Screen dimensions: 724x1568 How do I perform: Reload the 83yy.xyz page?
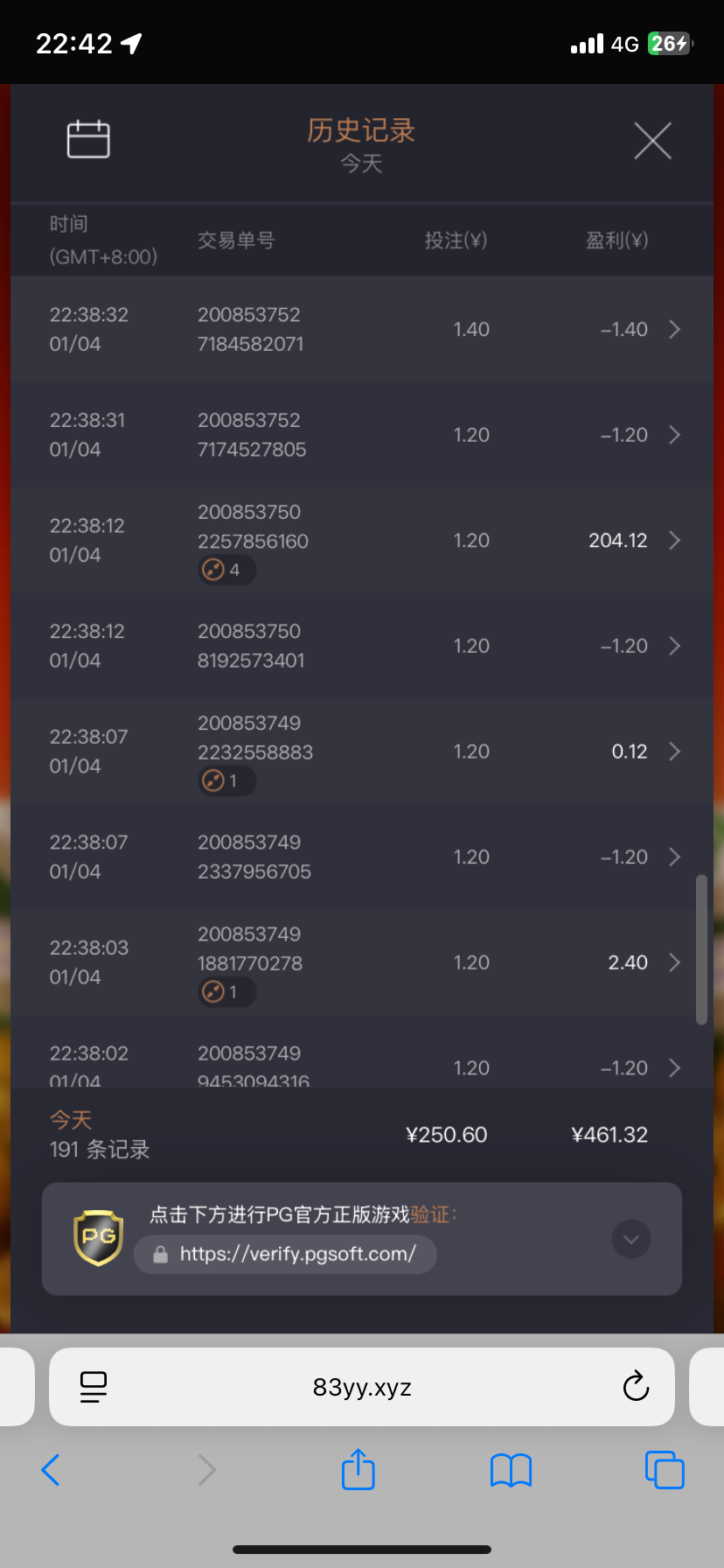tap(636, 1387)
